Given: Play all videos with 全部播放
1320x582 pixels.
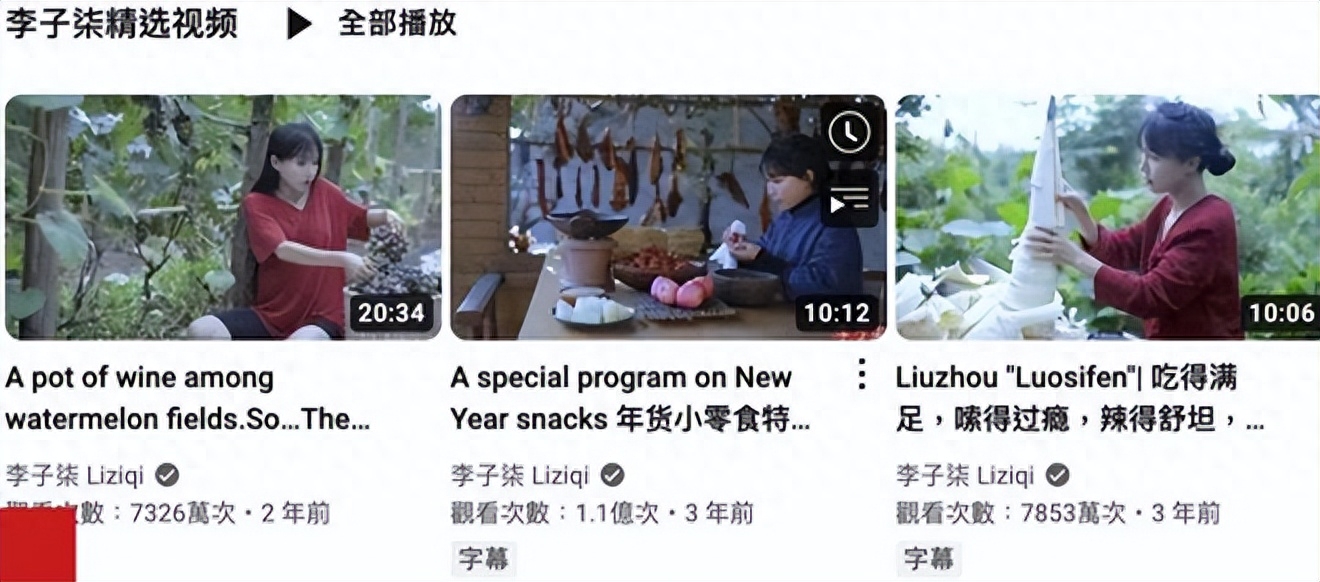Looking at the screenshot, I should (x=372, y=23).
